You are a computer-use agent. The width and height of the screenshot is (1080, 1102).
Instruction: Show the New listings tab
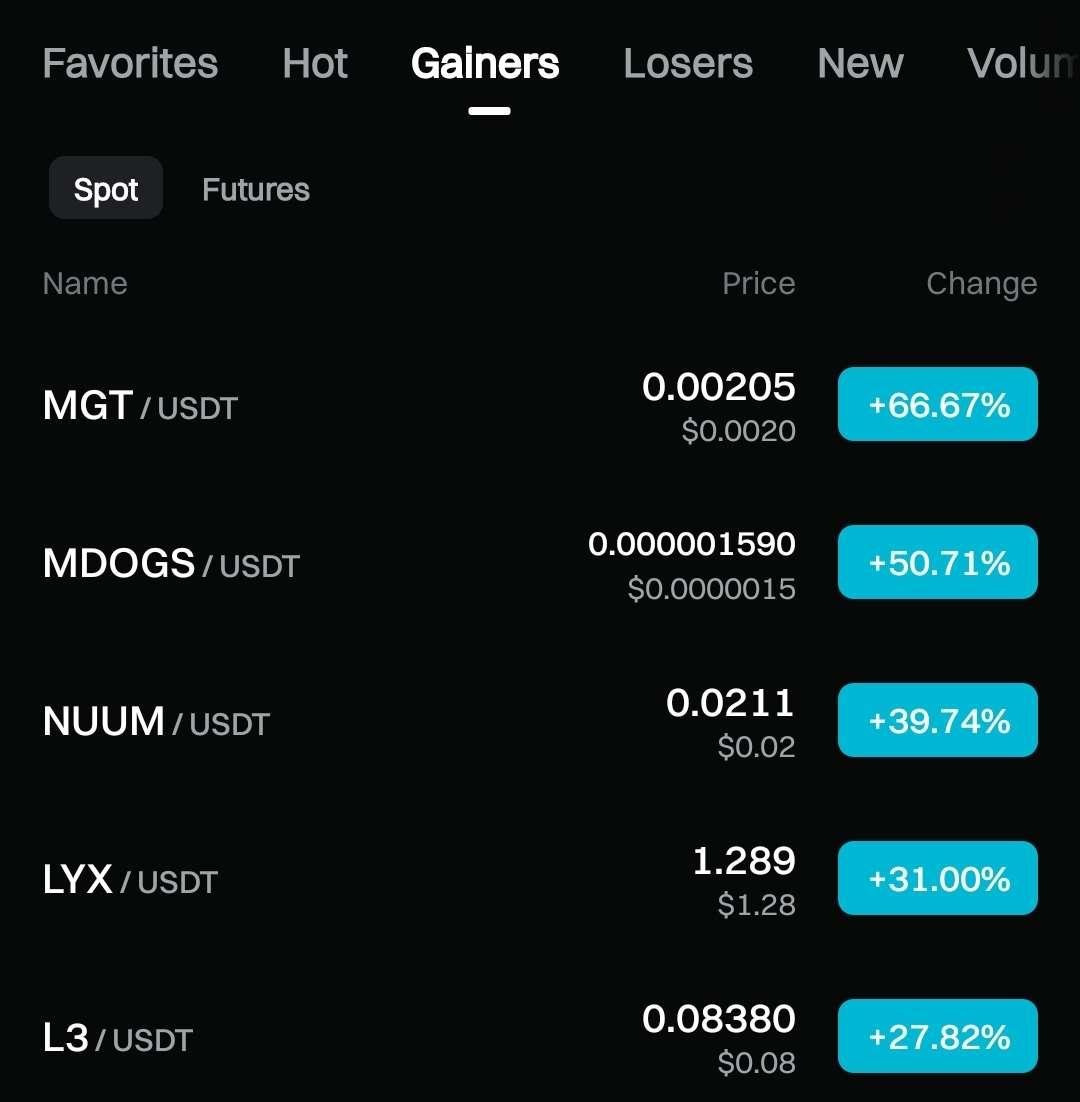(x=860, y=64)
